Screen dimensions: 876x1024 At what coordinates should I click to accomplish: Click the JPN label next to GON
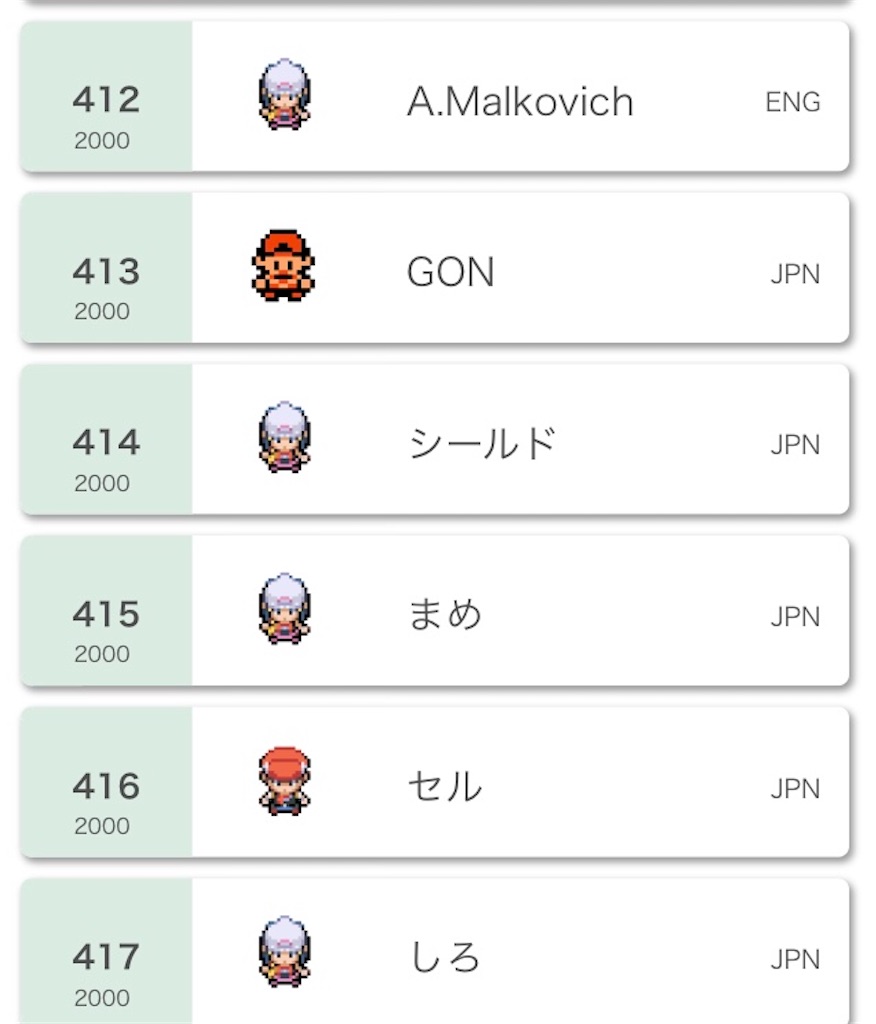point(793,273)
